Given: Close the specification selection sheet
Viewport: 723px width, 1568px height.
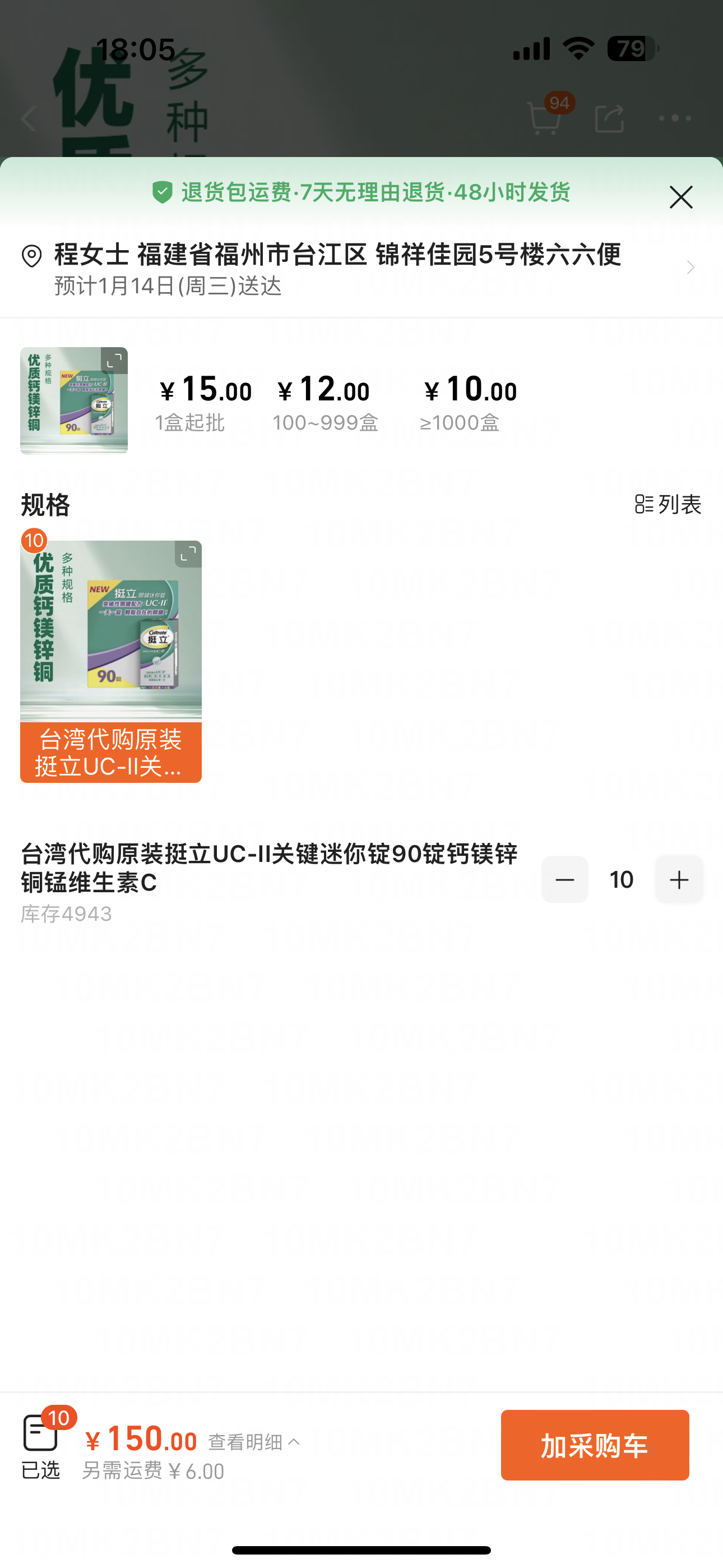Looking at the screenshot, I should click(x=680, y=197).
